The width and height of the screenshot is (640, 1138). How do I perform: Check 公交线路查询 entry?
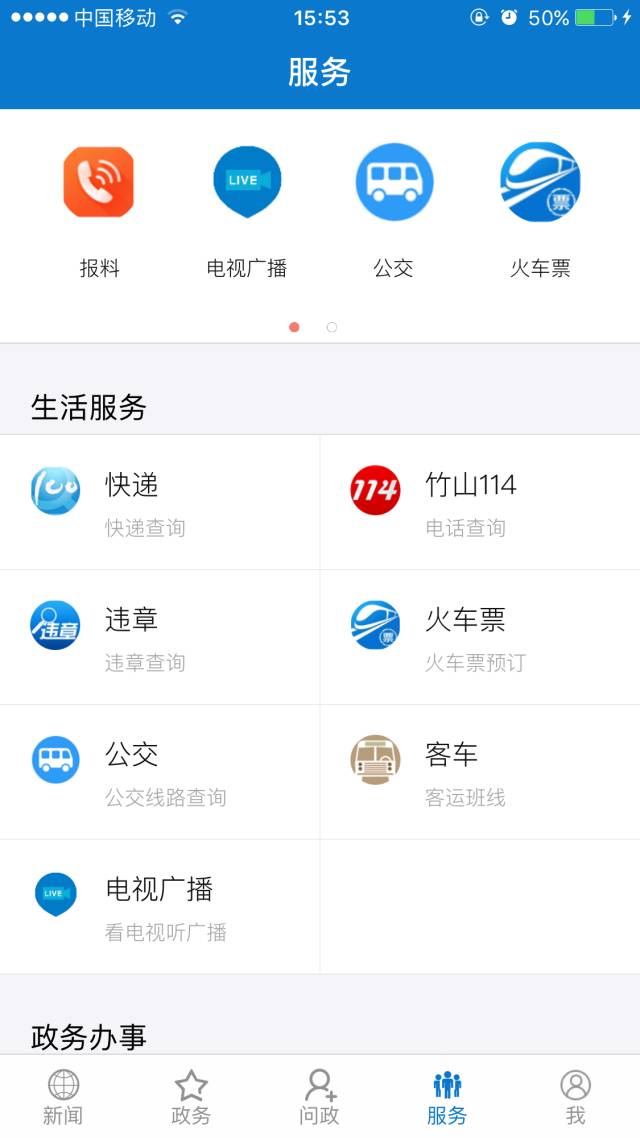160,772
